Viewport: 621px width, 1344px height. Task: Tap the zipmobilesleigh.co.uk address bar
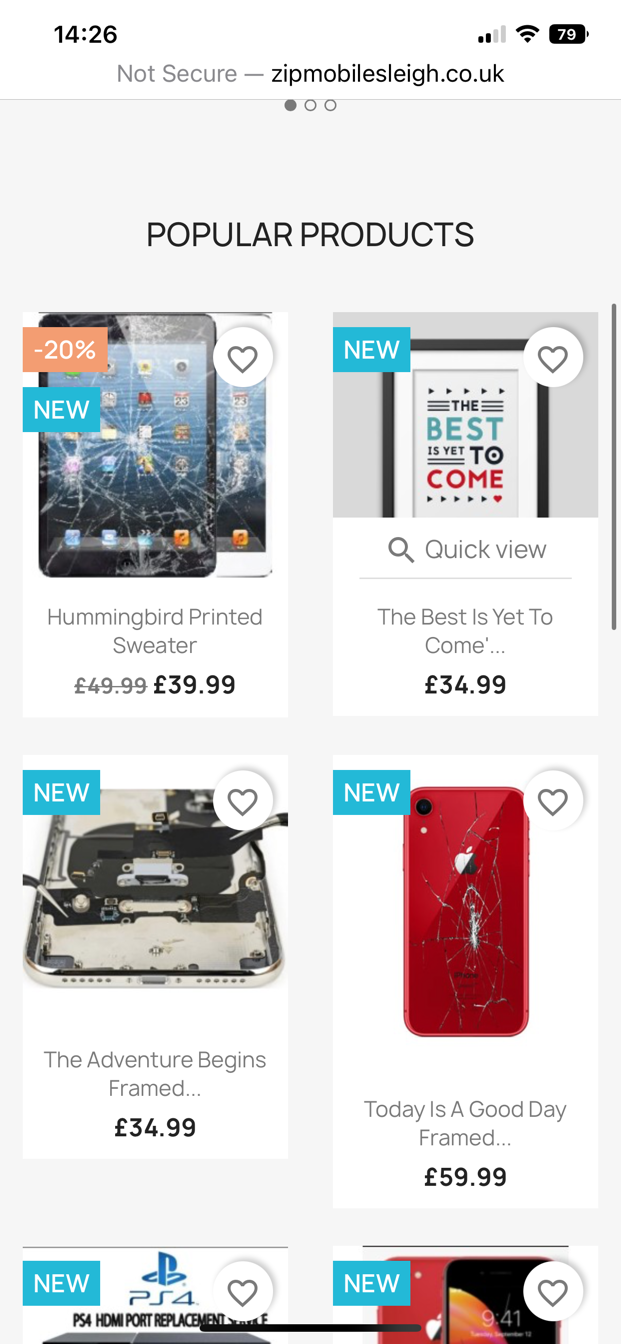pos(310,73)
